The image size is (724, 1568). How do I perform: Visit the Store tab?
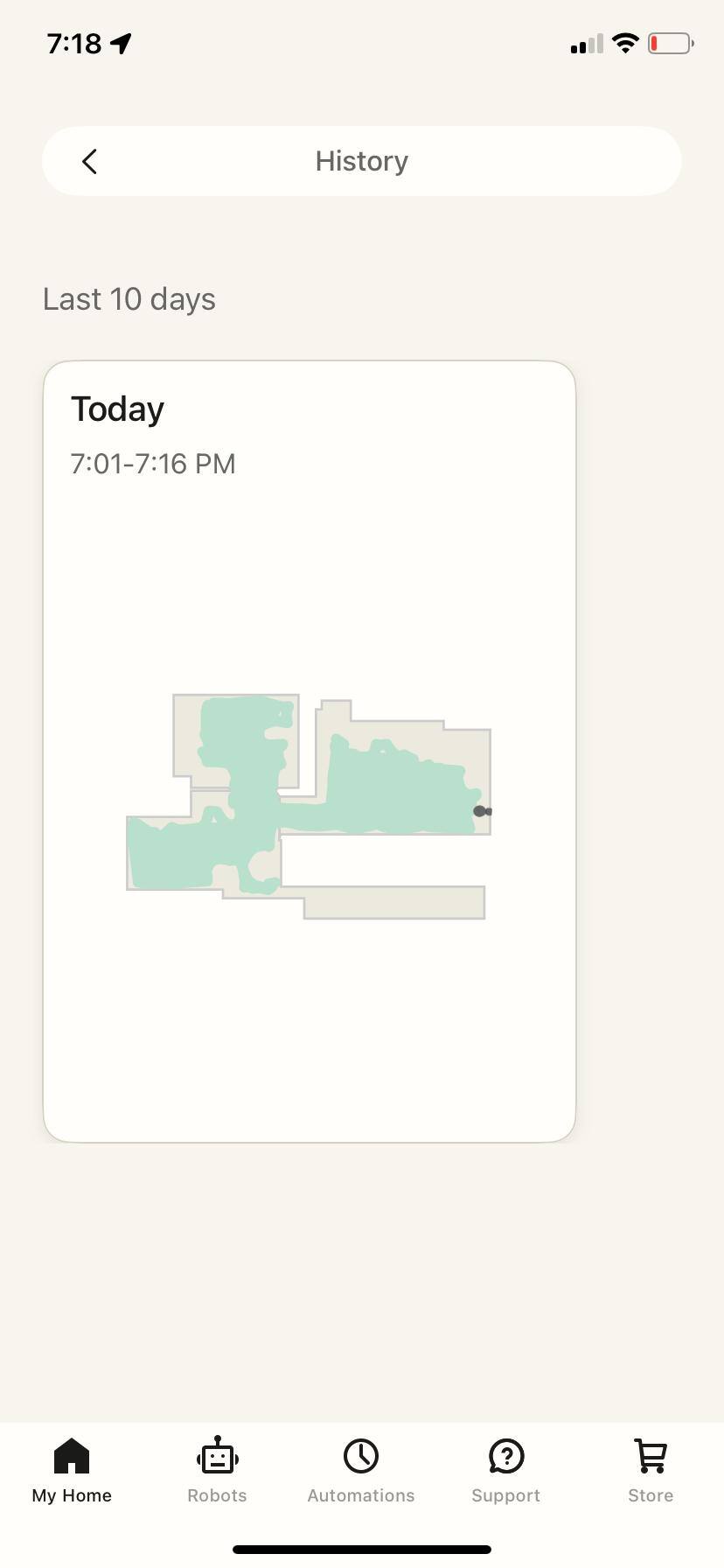(x=650, y=1470)
